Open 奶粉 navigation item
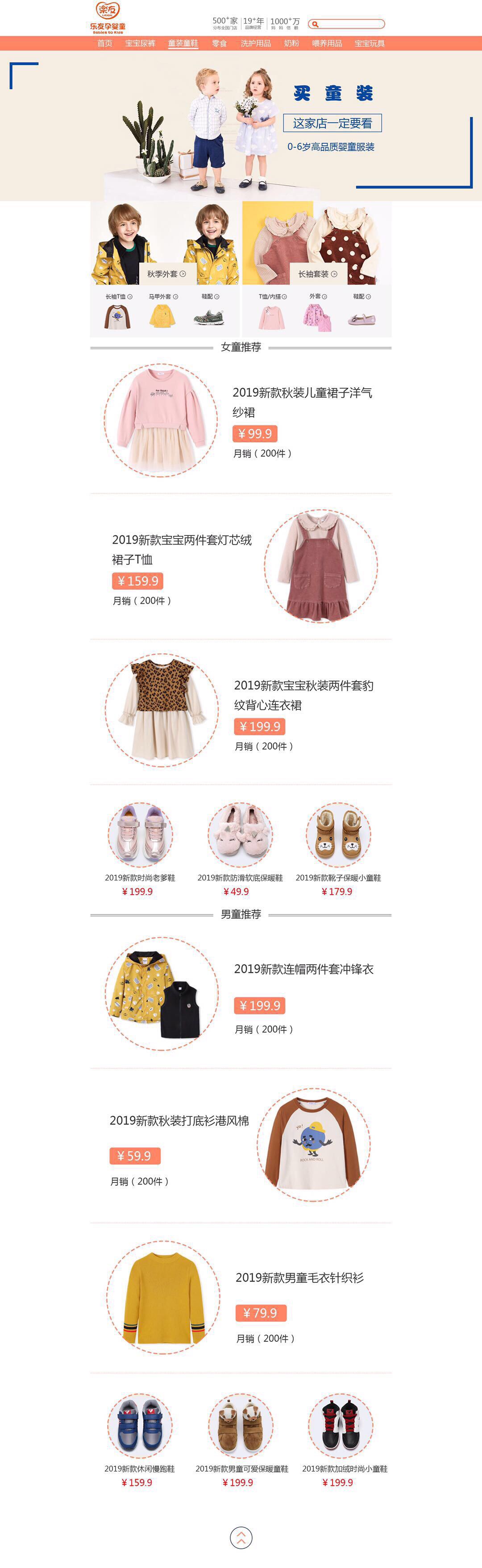The image size is (482, 1568). point(291,43)
